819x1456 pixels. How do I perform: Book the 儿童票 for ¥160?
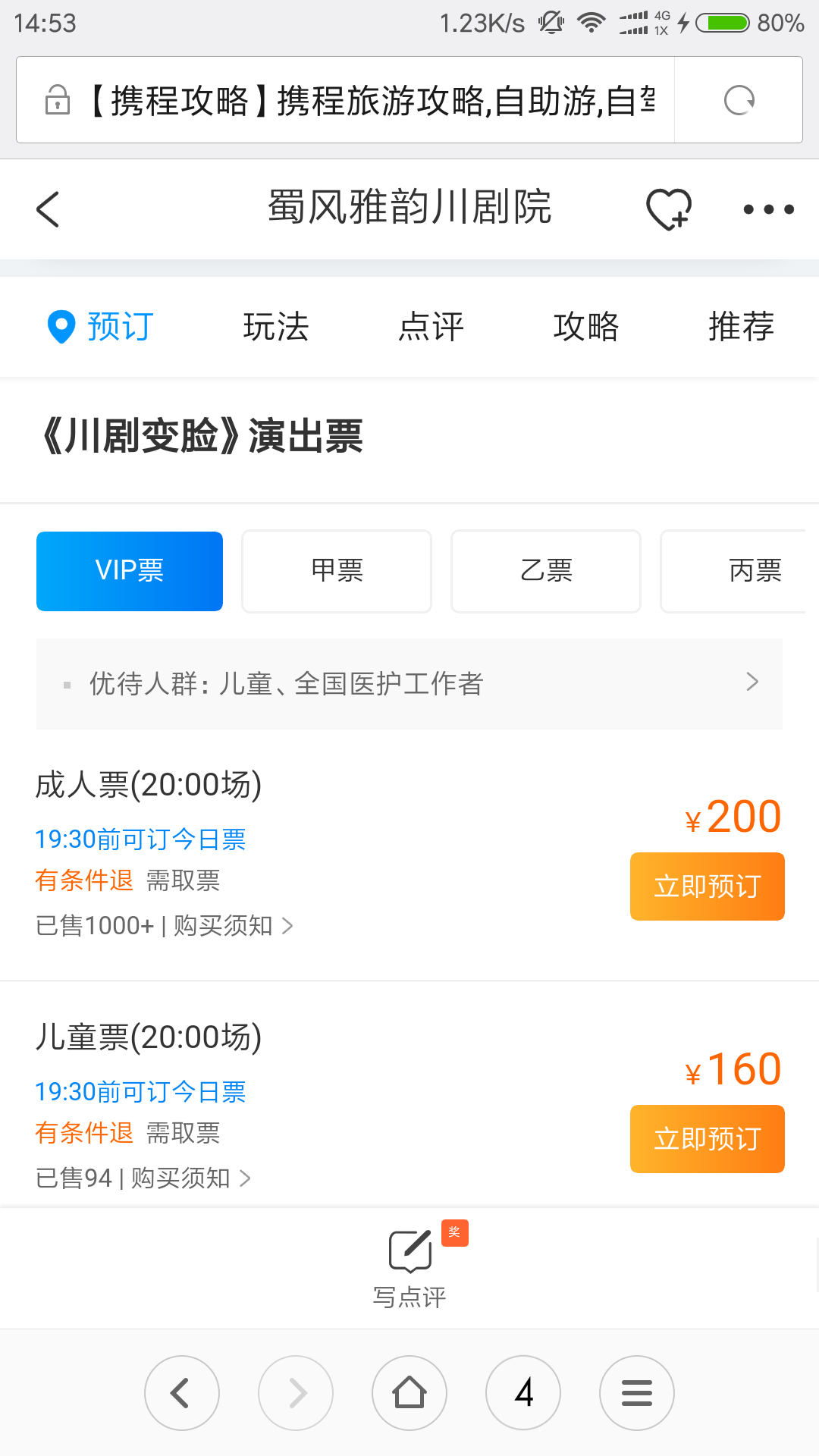[x=708, y=1139]
